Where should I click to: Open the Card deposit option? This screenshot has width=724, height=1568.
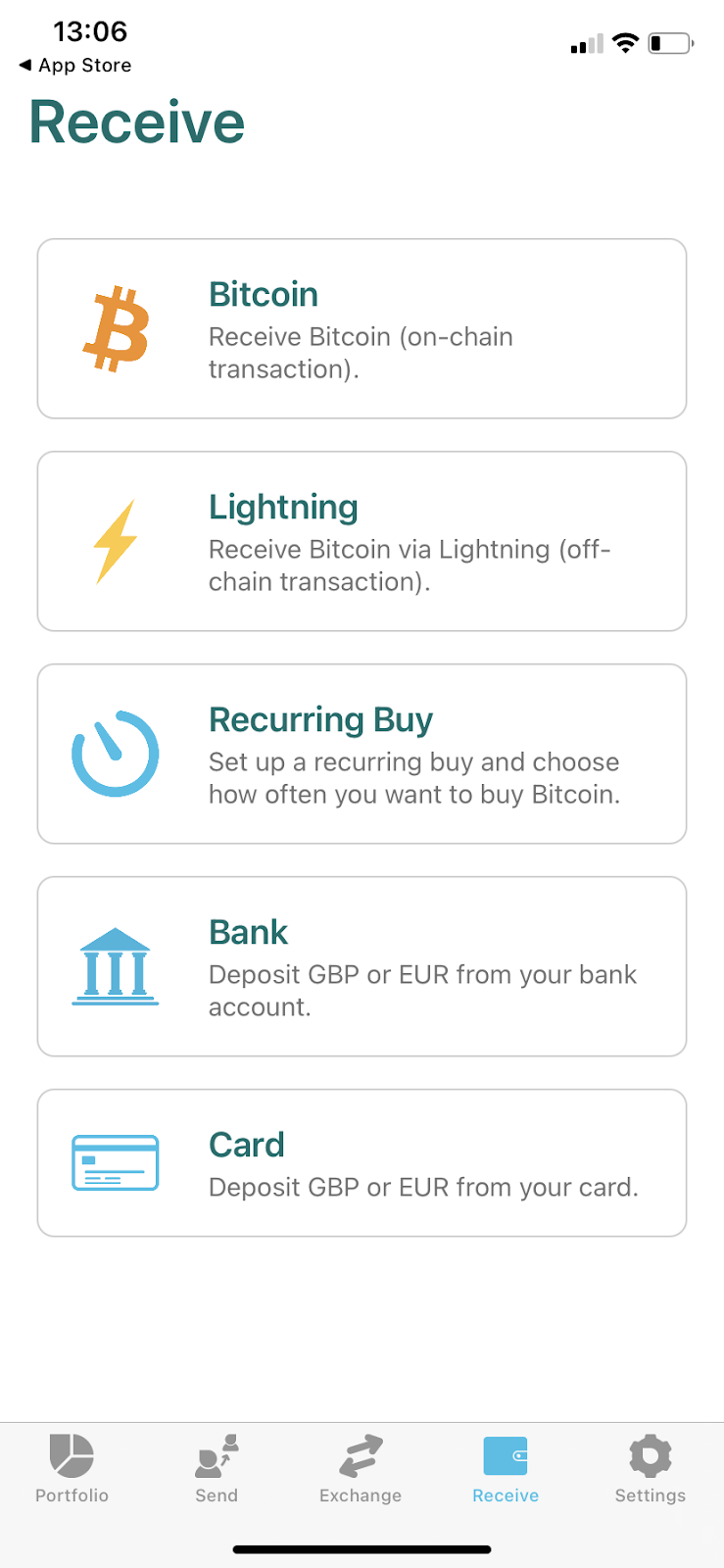click(x=362, y=1162)
